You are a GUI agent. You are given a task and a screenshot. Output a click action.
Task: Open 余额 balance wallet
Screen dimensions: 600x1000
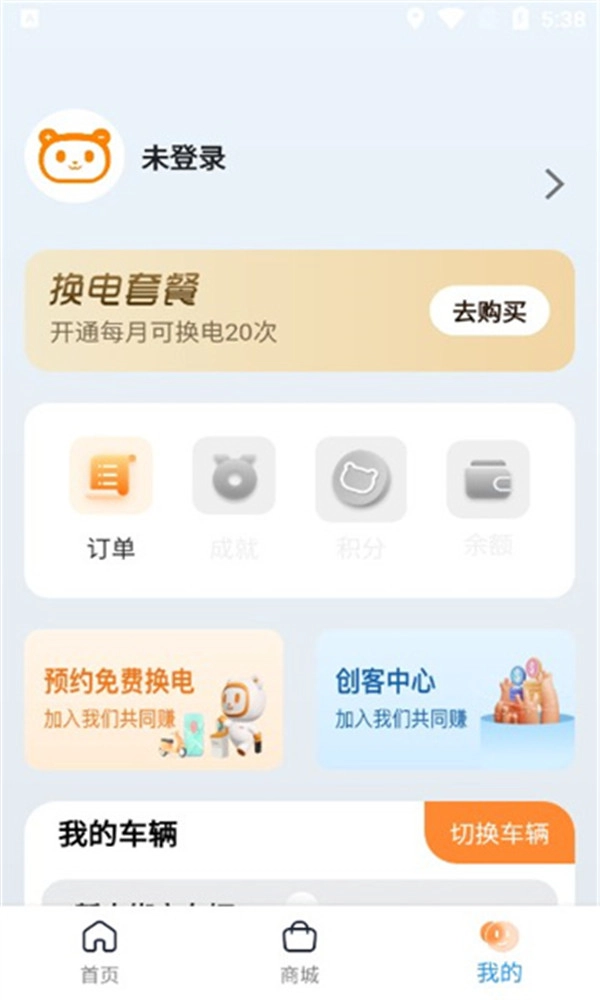[x=487, y=495]
